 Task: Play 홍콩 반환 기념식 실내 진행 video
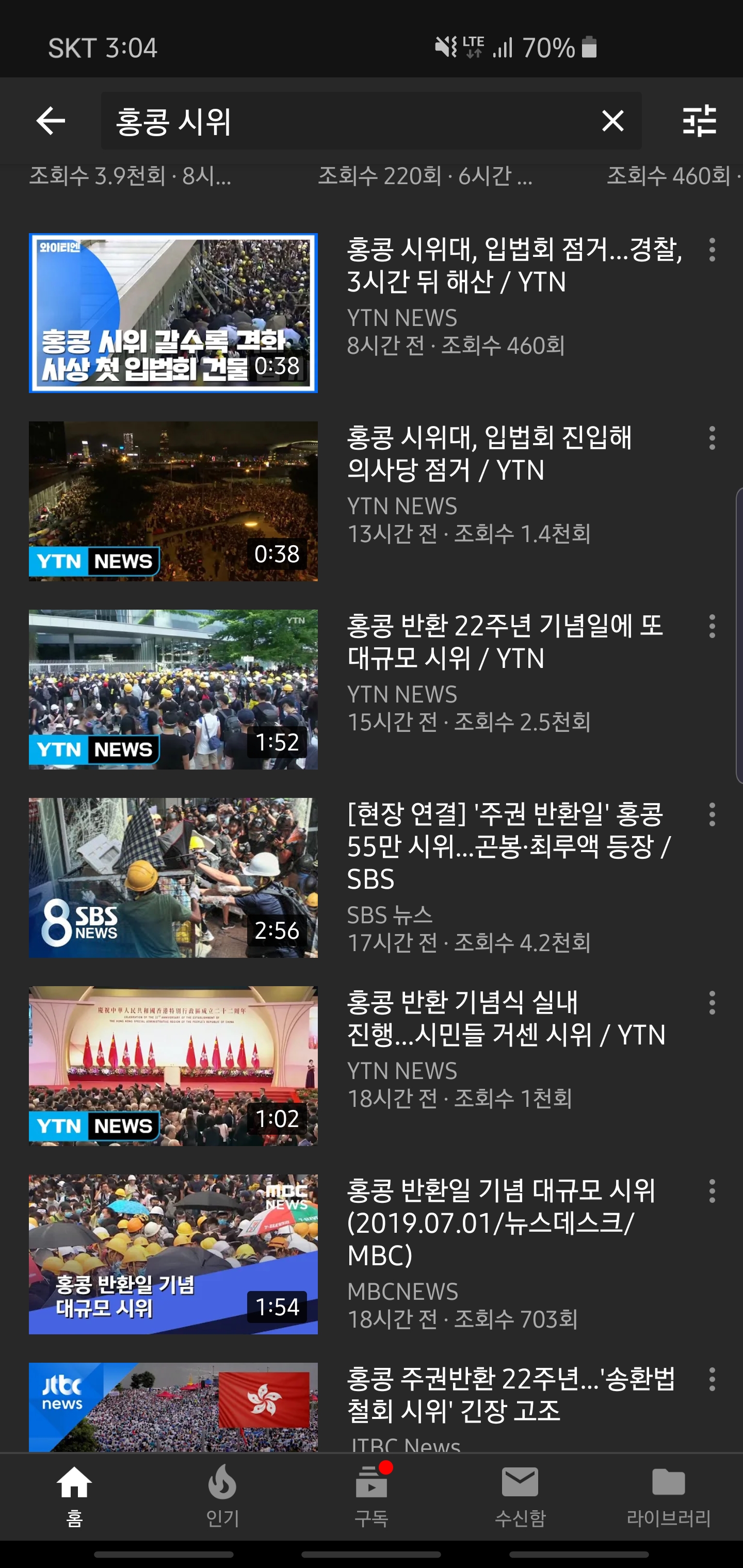[173, 1065]
